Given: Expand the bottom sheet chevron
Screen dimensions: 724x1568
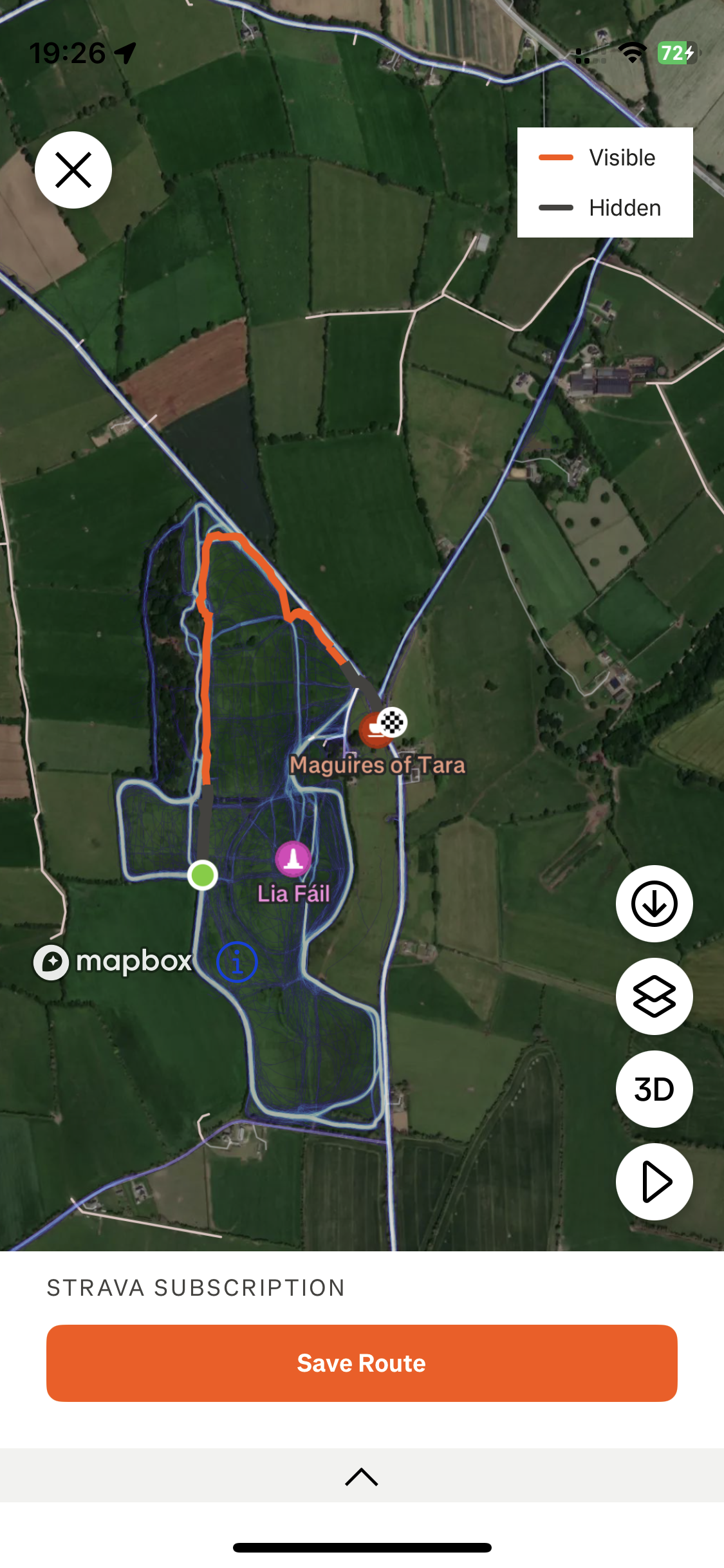Looking at the screenshot, I should (x=362, y=1476).
